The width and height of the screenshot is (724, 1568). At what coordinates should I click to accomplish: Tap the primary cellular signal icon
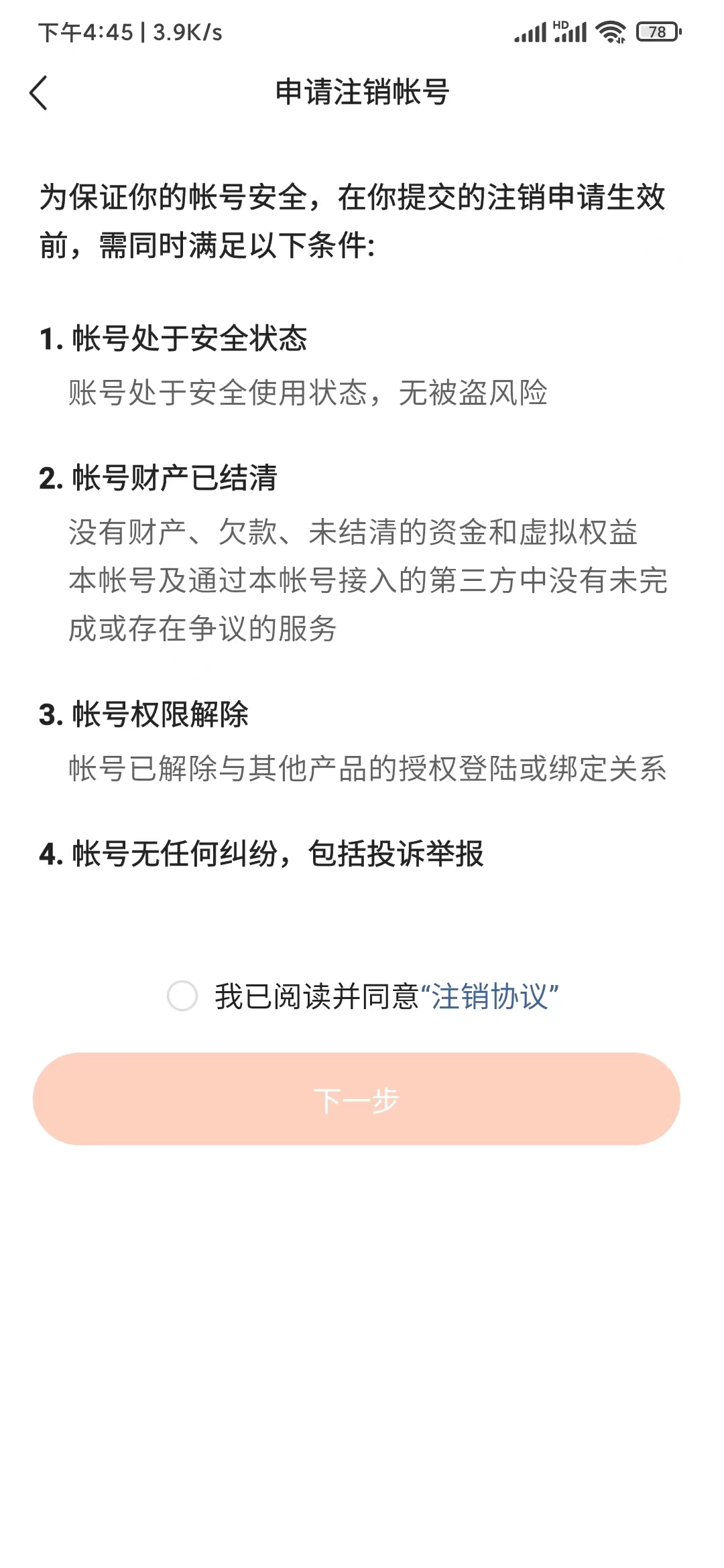(530, 31)
